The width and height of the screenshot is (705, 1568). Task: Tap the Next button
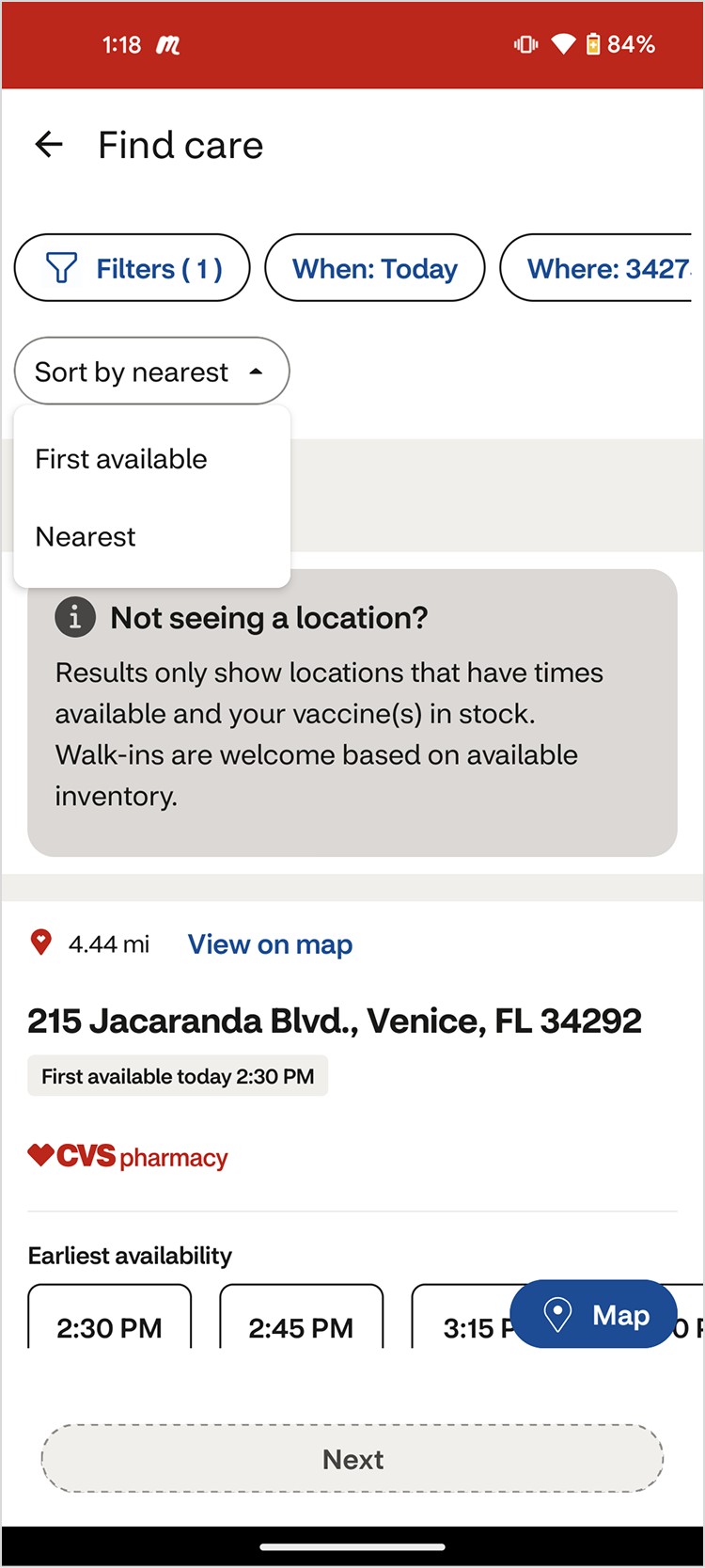click(352, 1459)
